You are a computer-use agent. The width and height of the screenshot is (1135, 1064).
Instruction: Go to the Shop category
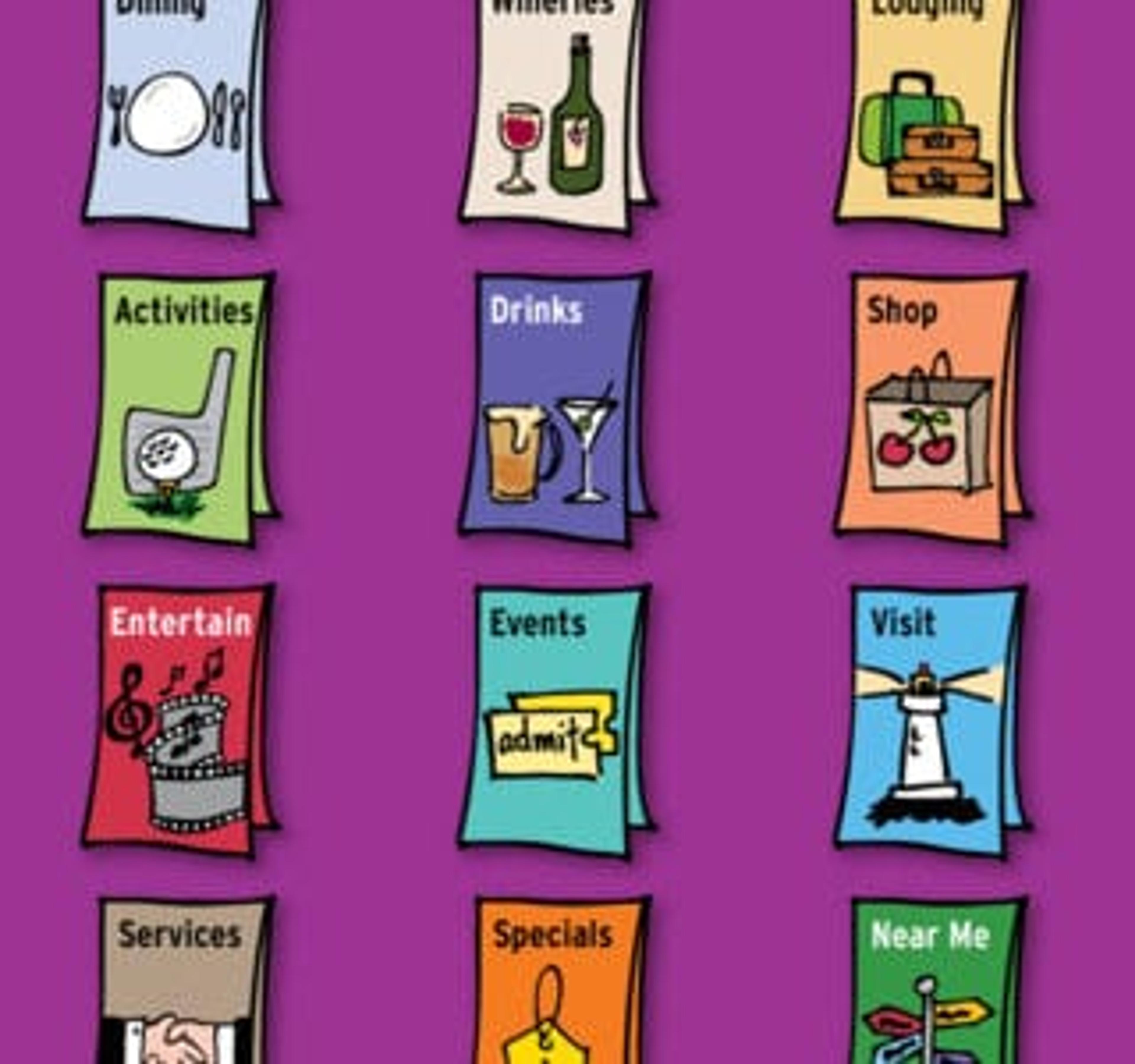pos(930,408)
